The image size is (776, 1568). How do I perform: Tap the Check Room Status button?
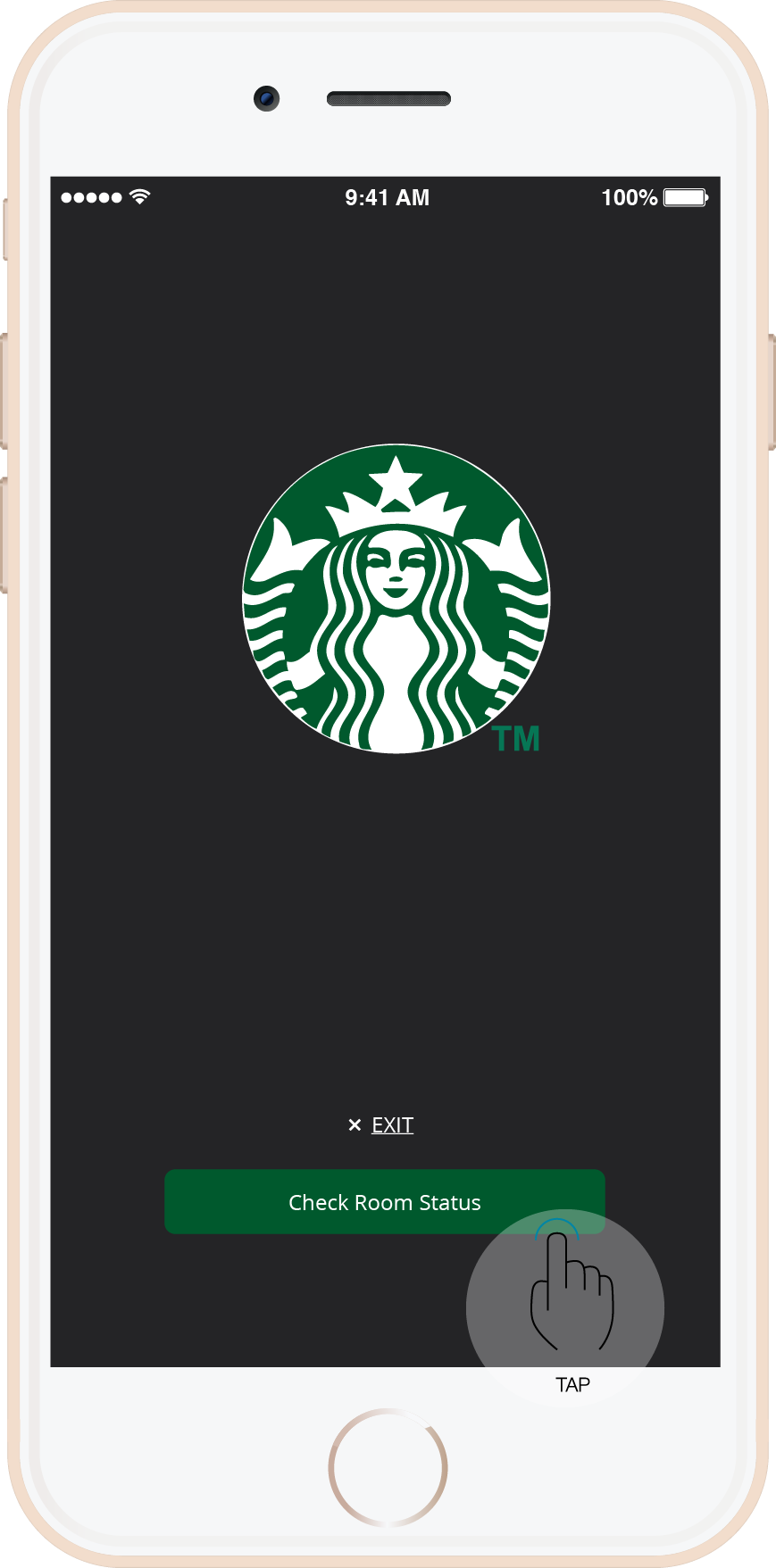384,1201
